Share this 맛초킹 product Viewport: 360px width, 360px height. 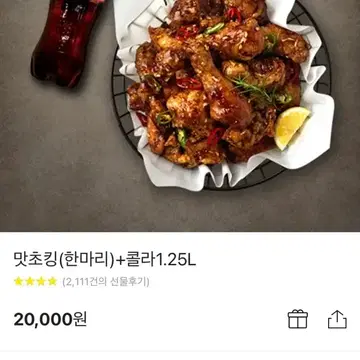point(337,319)
